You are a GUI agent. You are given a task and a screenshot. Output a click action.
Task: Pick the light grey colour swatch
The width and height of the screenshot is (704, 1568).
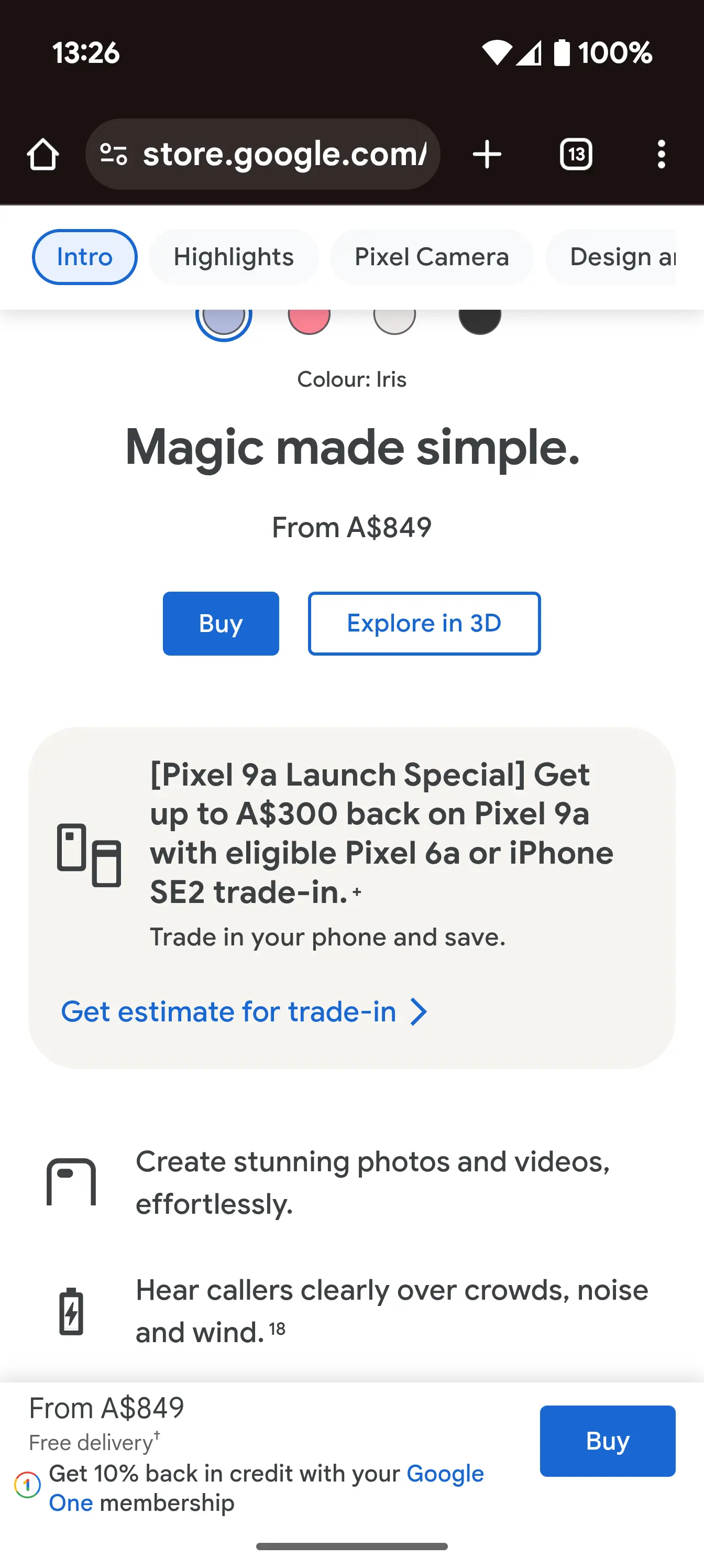(x=394, y=317)
